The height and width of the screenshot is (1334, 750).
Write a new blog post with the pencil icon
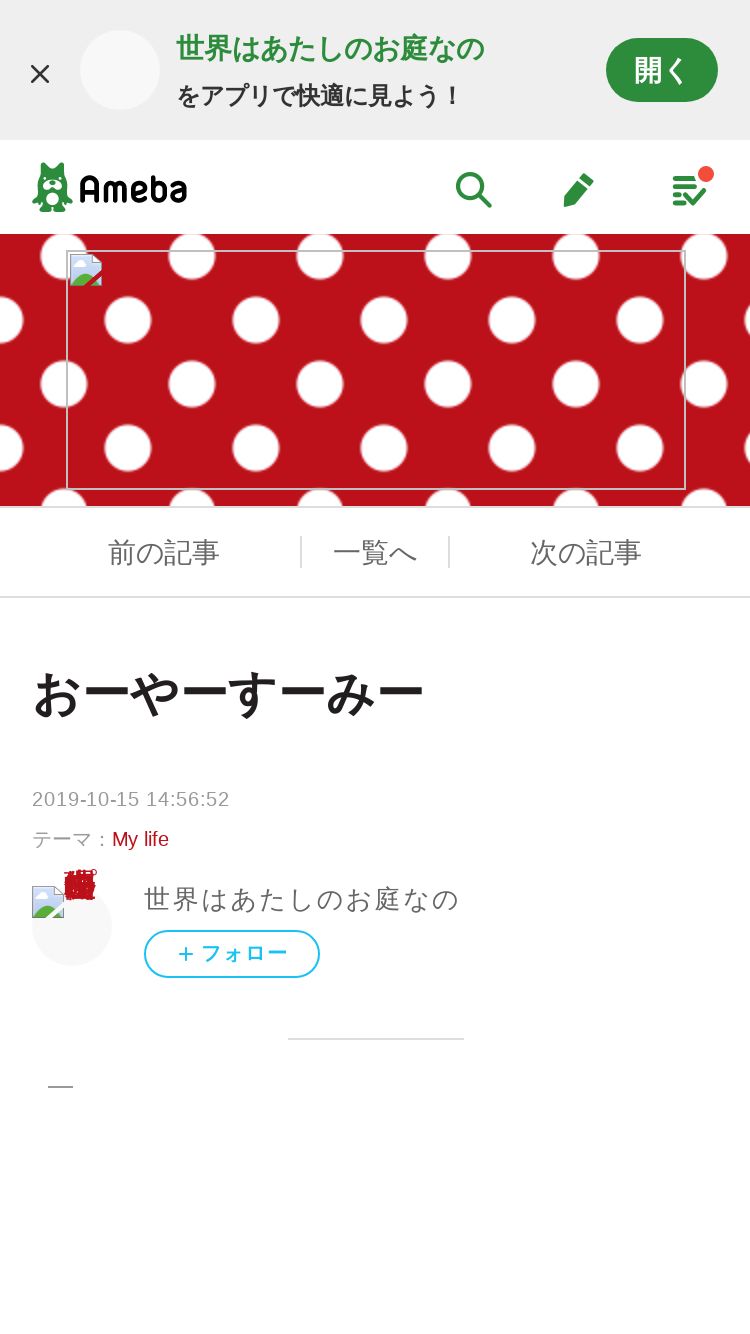[578, 189]
